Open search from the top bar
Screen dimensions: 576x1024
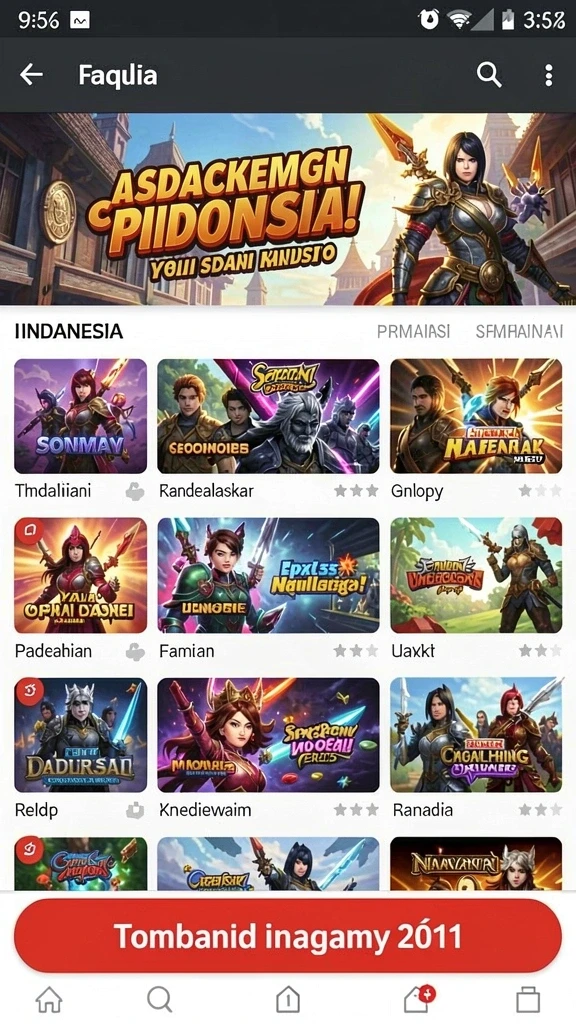488,75
